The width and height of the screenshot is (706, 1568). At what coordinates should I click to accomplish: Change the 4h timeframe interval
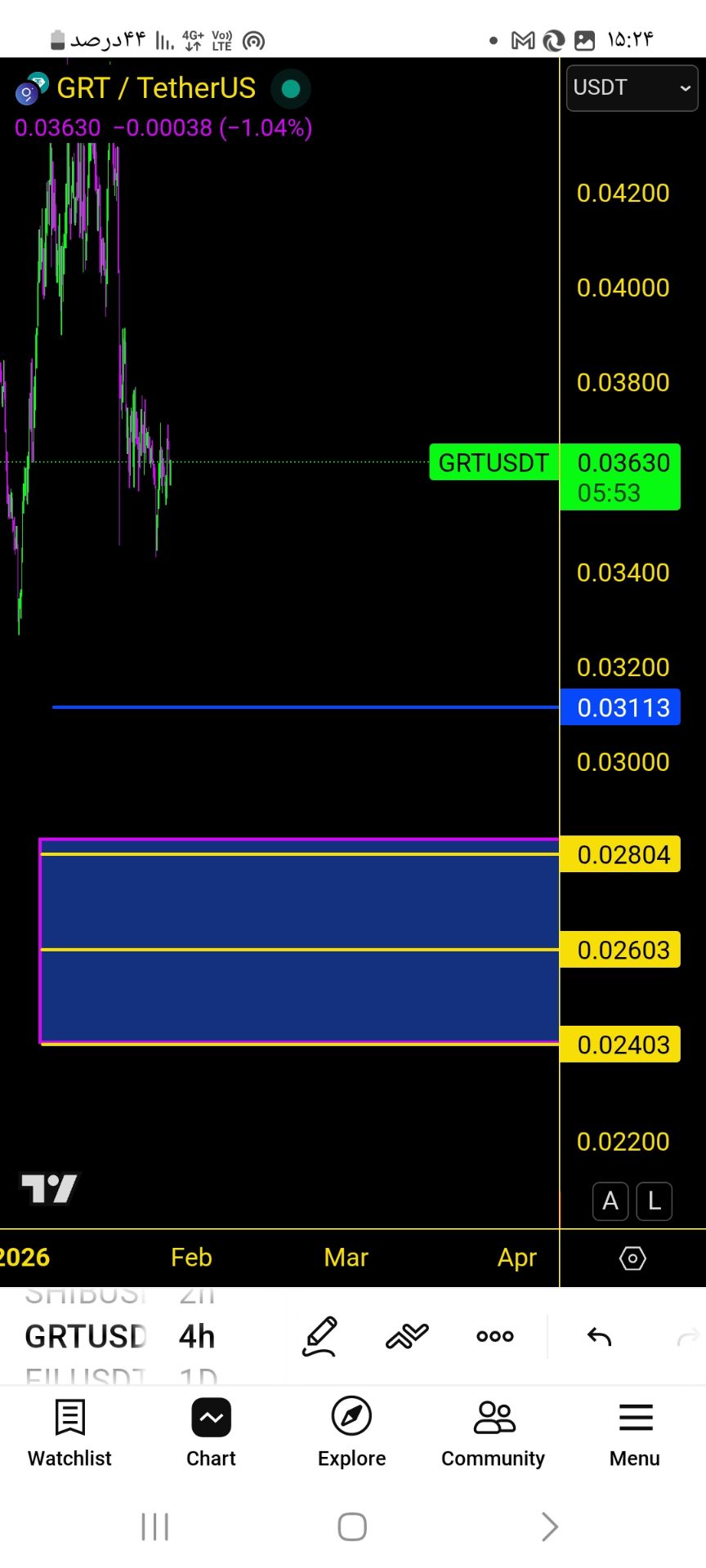pyautogui.click(x=197, y=1337)
